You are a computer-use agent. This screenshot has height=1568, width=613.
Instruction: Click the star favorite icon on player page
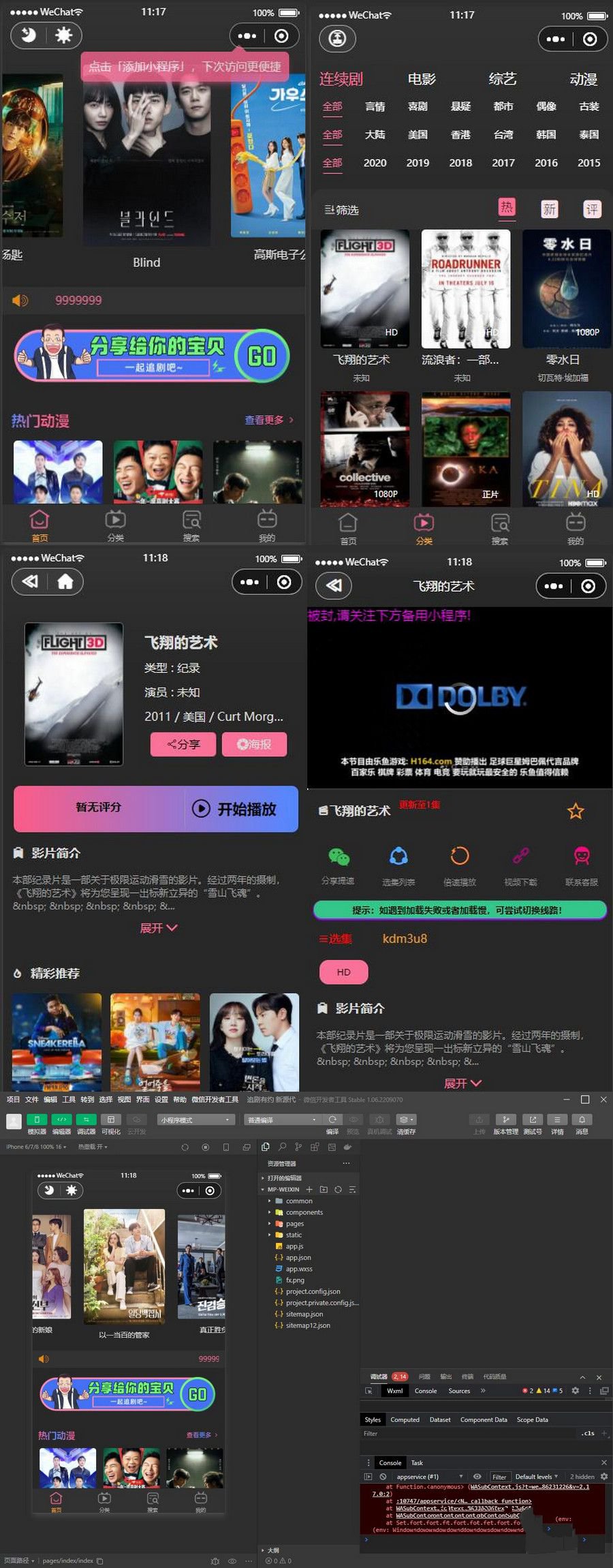coord(576,811)
